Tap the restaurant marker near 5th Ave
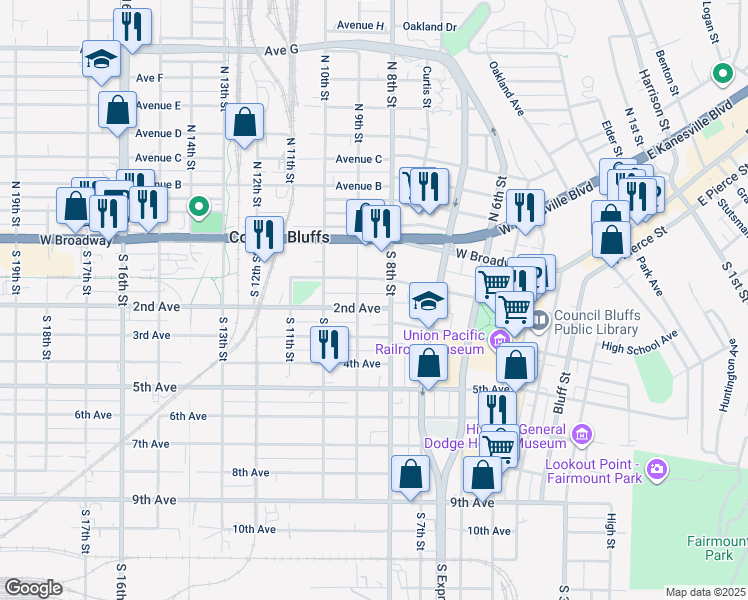This screenshot has height=600, width=748. pos(497,411)
